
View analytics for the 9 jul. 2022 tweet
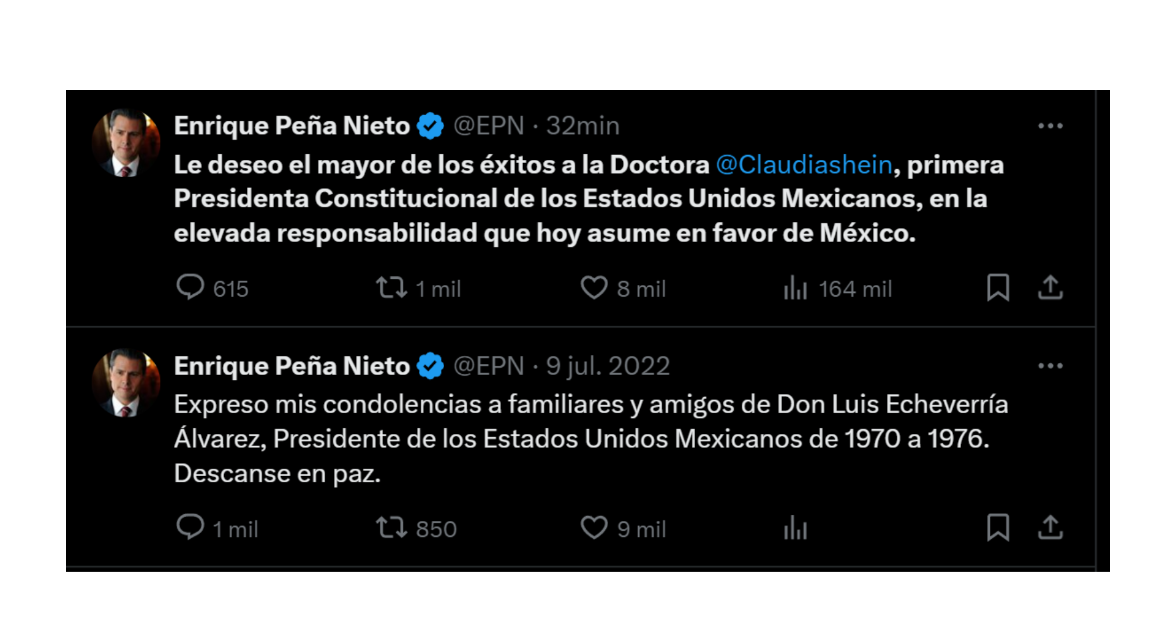(796, 529)
